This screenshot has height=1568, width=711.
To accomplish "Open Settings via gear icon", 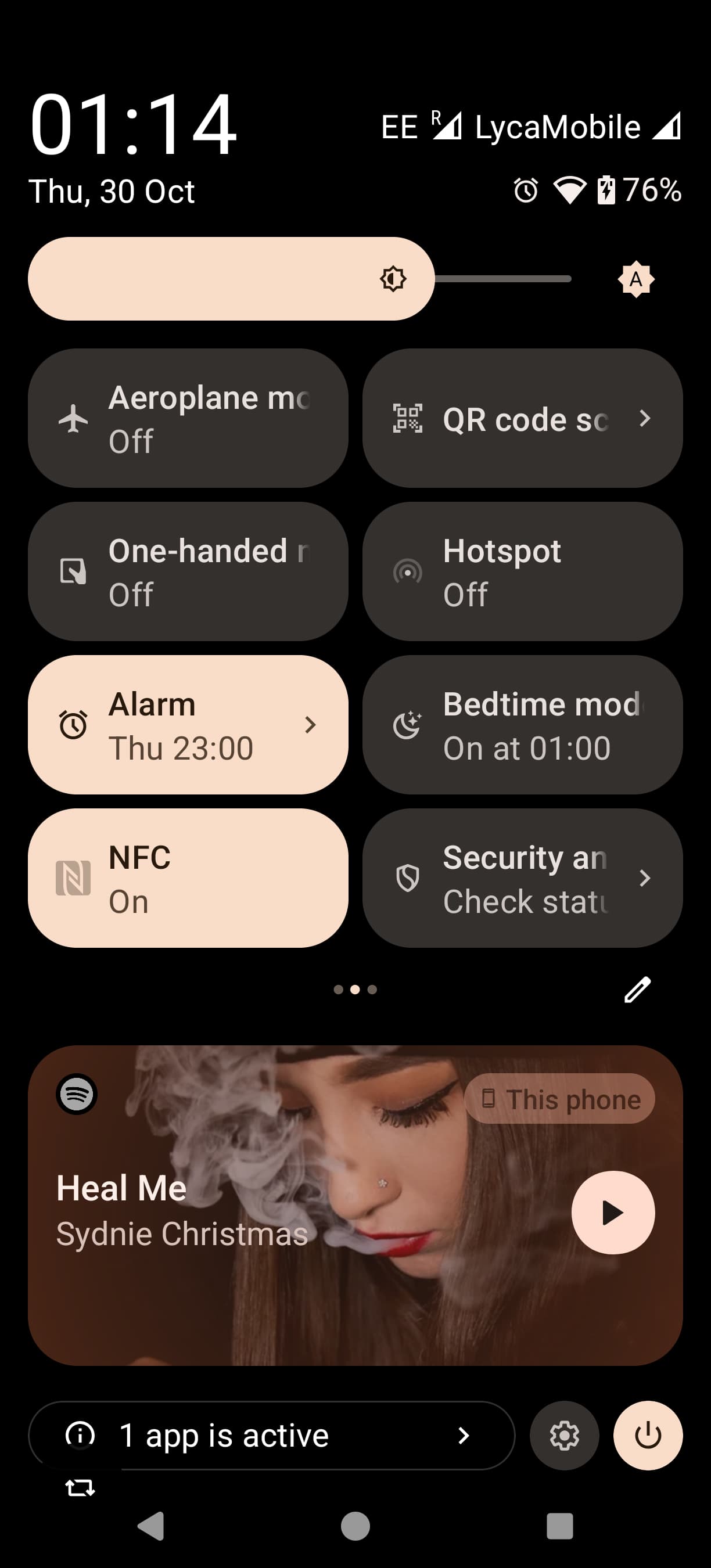I will (563, 1436).
